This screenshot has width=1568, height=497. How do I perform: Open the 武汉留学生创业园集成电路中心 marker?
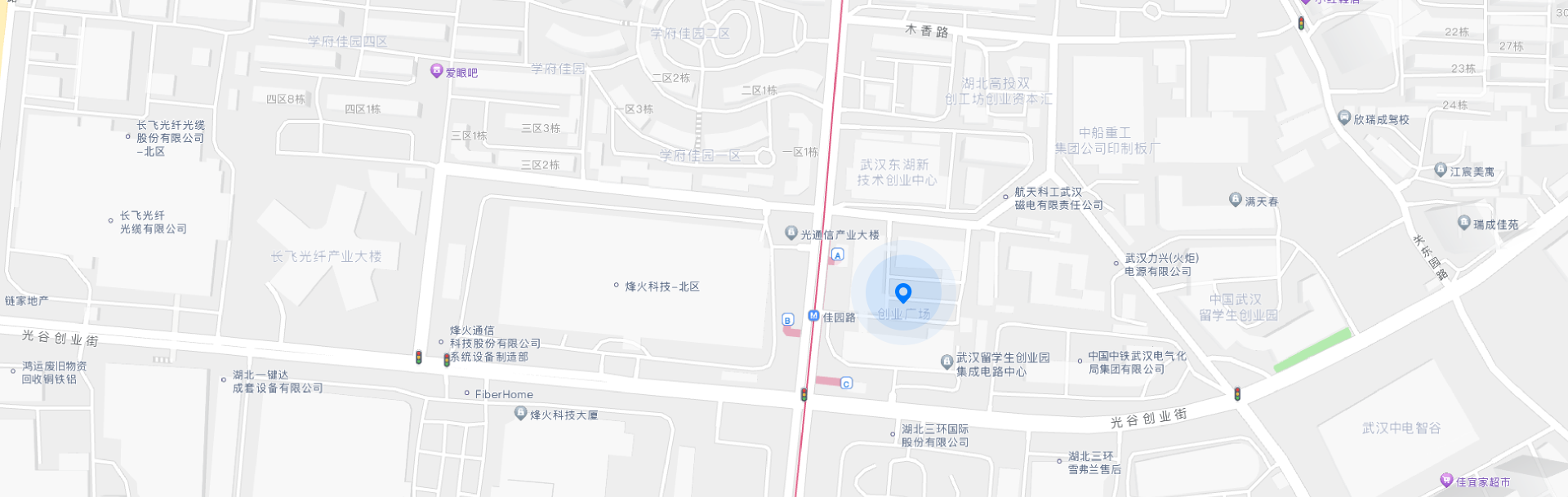pos(947,362)
